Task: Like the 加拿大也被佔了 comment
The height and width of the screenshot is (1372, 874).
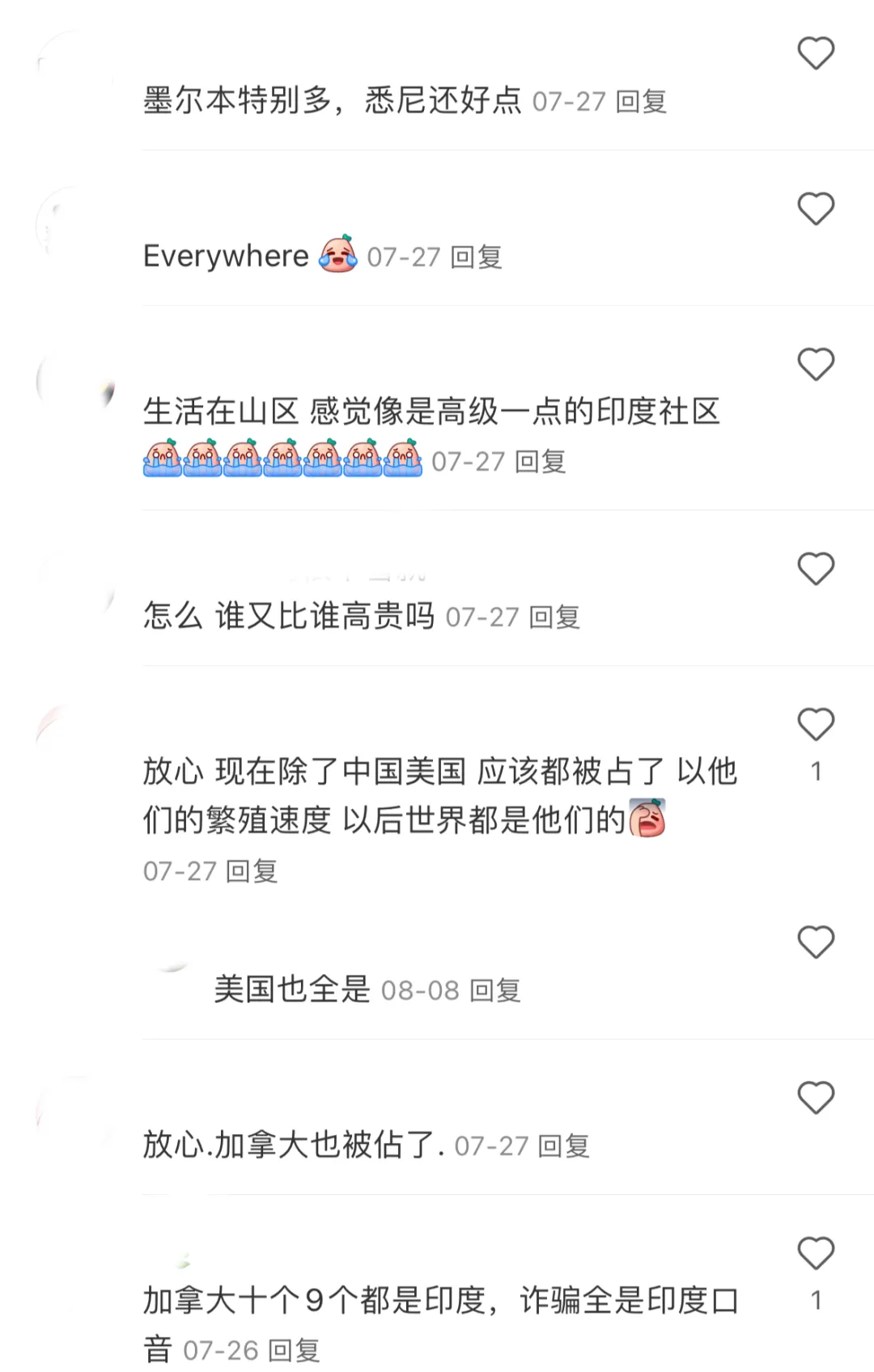Action: pos(816,1098)
